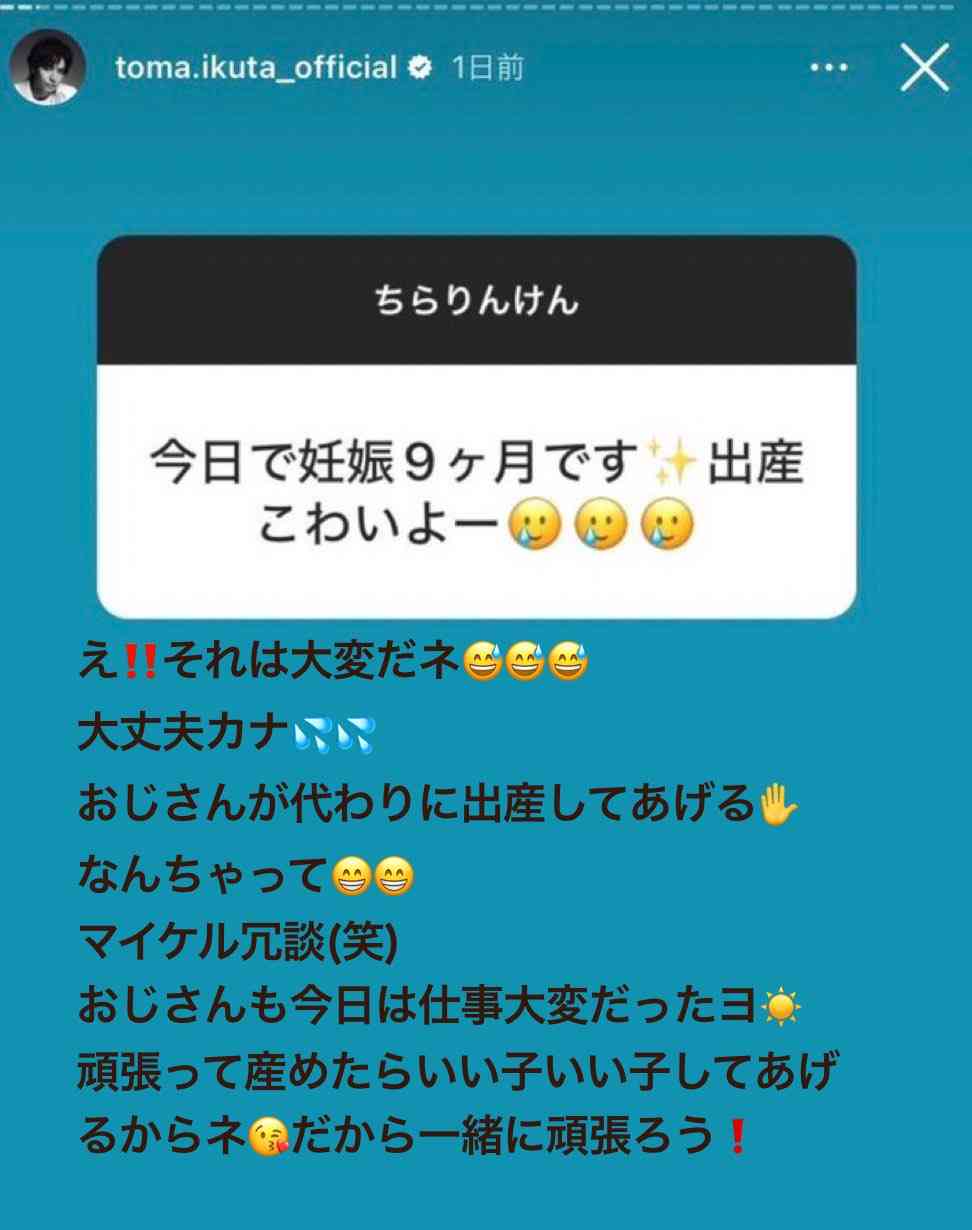This screenshot has width=972, height=1230.
Task: Open toma.ikuta_official's profile picture
Action: click(47, 68)
